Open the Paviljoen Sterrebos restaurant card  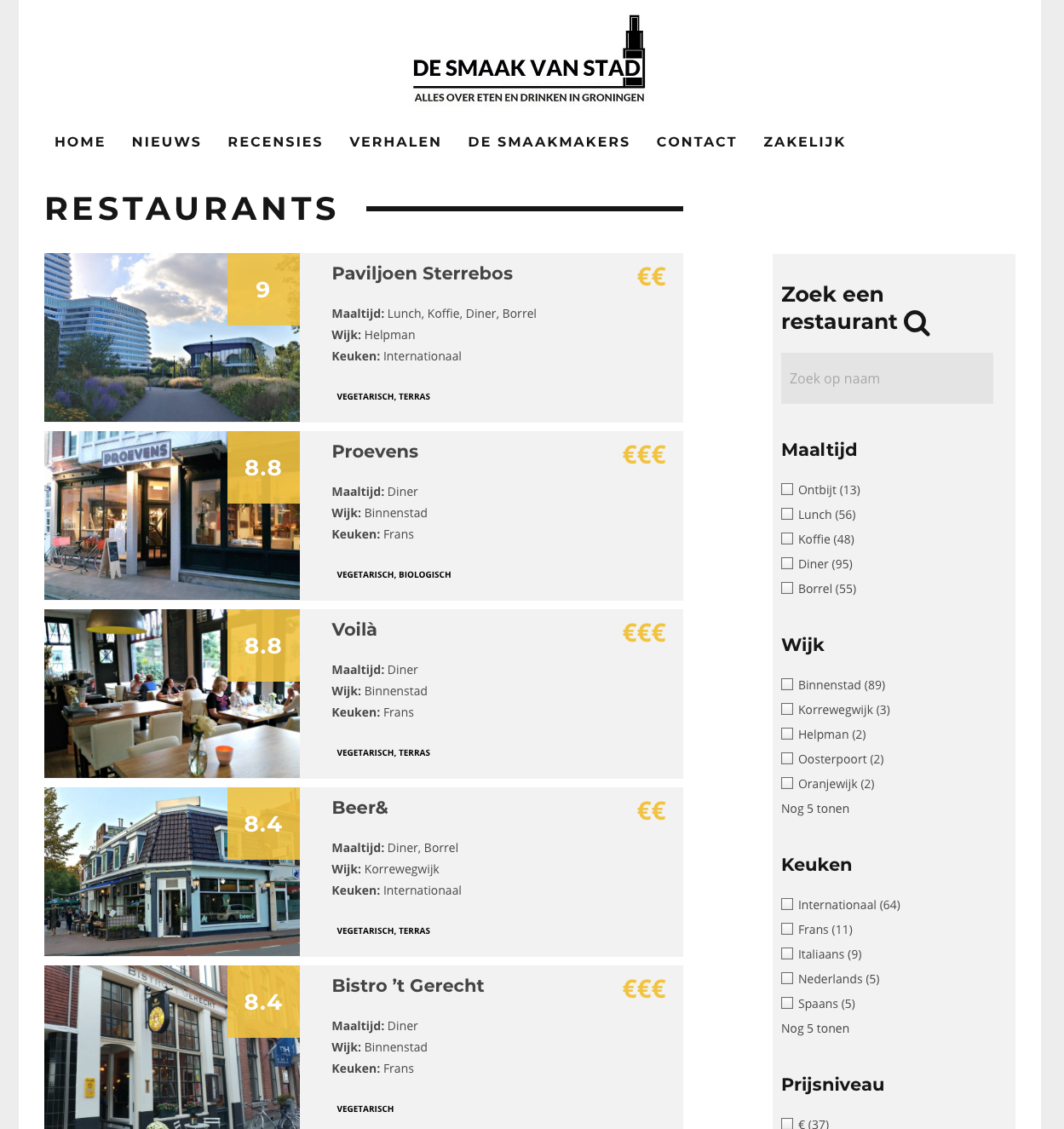[422, 274]
